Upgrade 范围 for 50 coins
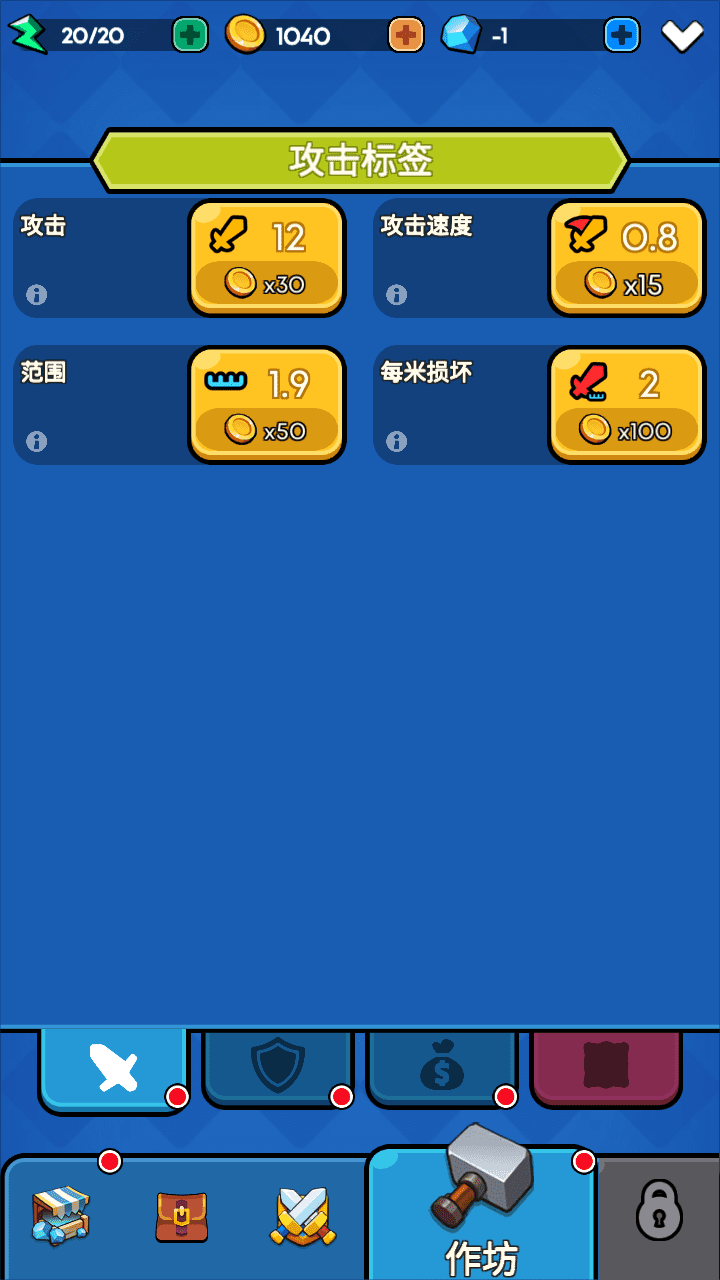The width and height of the screenshot is (720, 1280). (x=267, y=405)
